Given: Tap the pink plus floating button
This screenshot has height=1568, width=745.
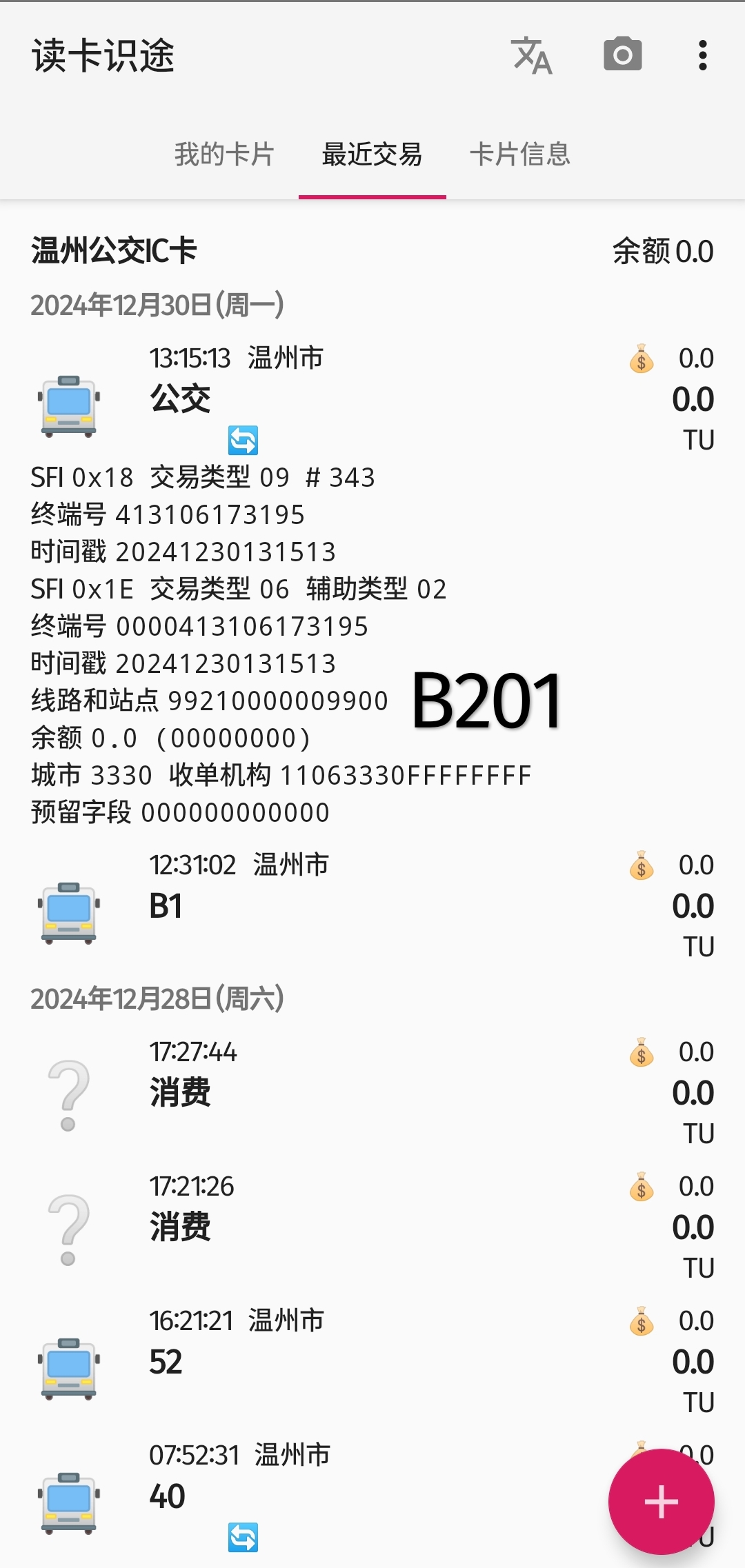Looking at the screenshot, I should [661, 1501].
